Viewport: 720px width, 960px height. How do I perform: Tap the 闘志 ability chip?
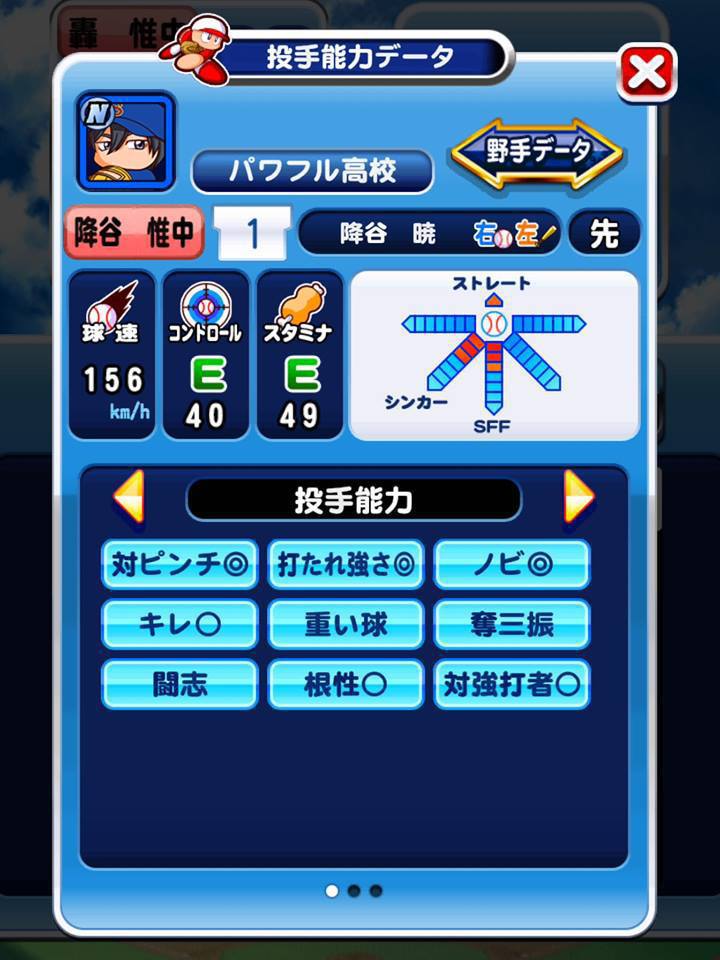[x=180, y=685]
